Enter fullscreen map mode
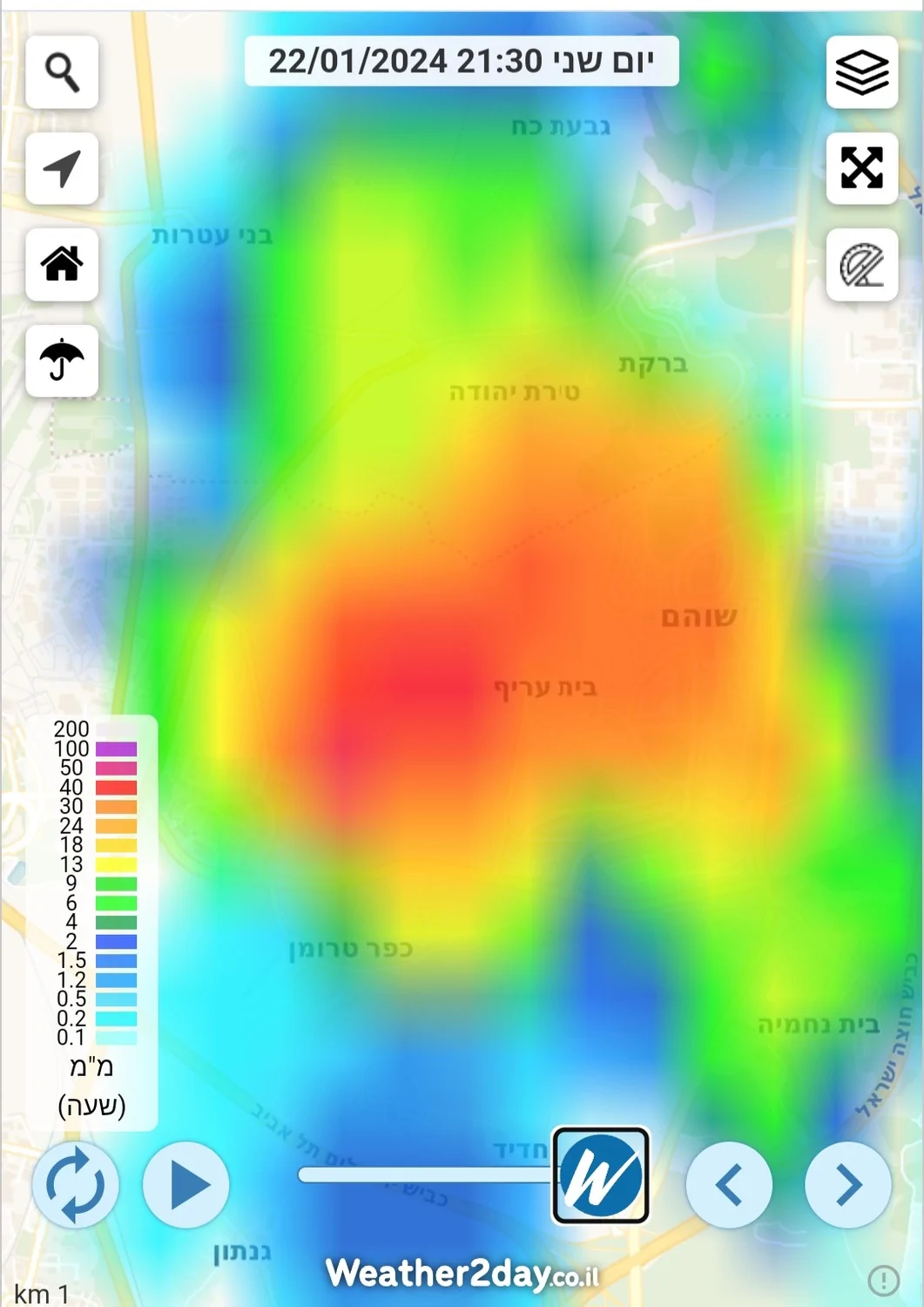The height and width of the screenshot is (1307, 924). [x=861, y=168]
